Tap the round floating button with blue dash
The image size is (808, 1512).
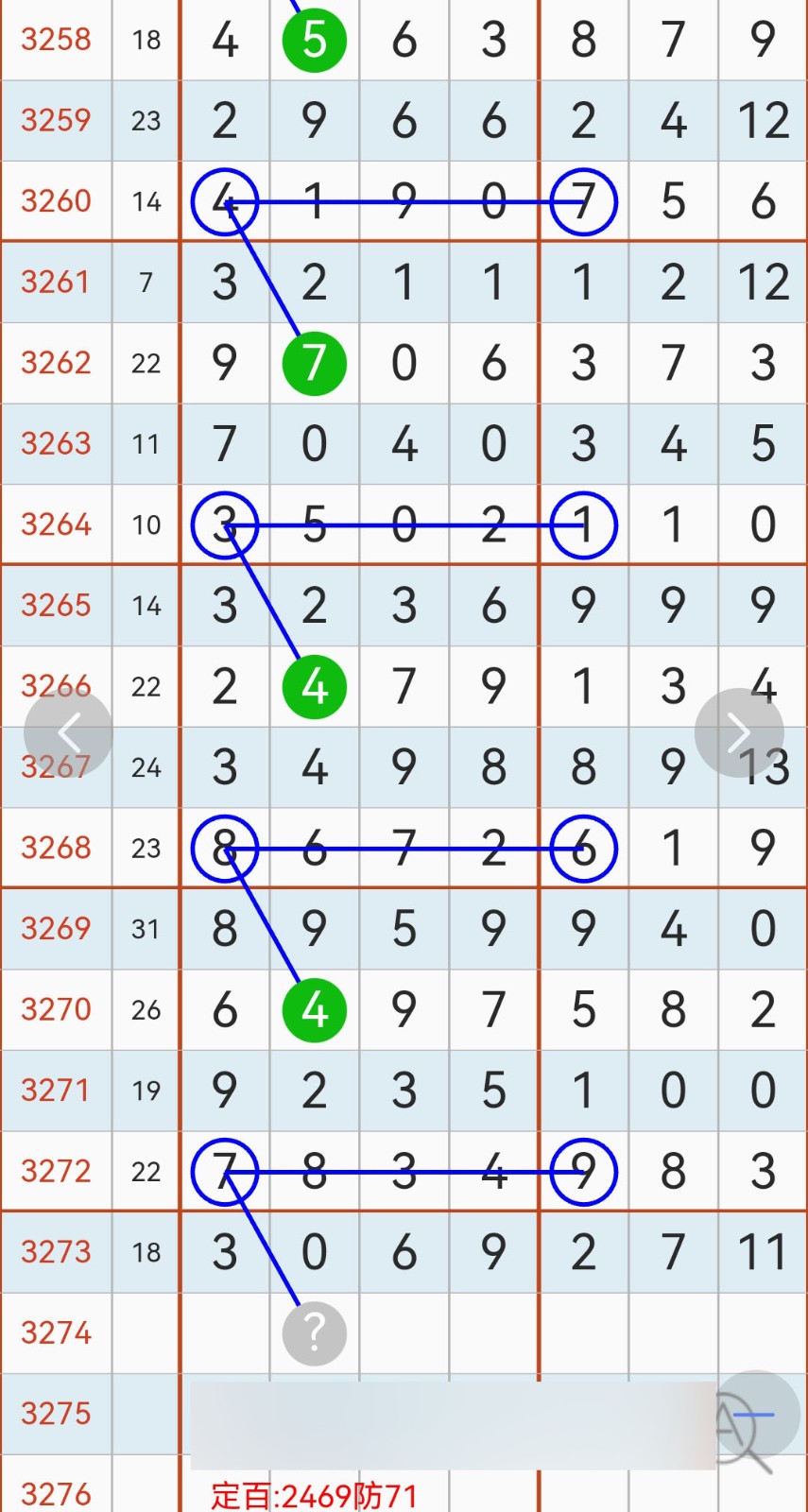tap(756, 1416)
